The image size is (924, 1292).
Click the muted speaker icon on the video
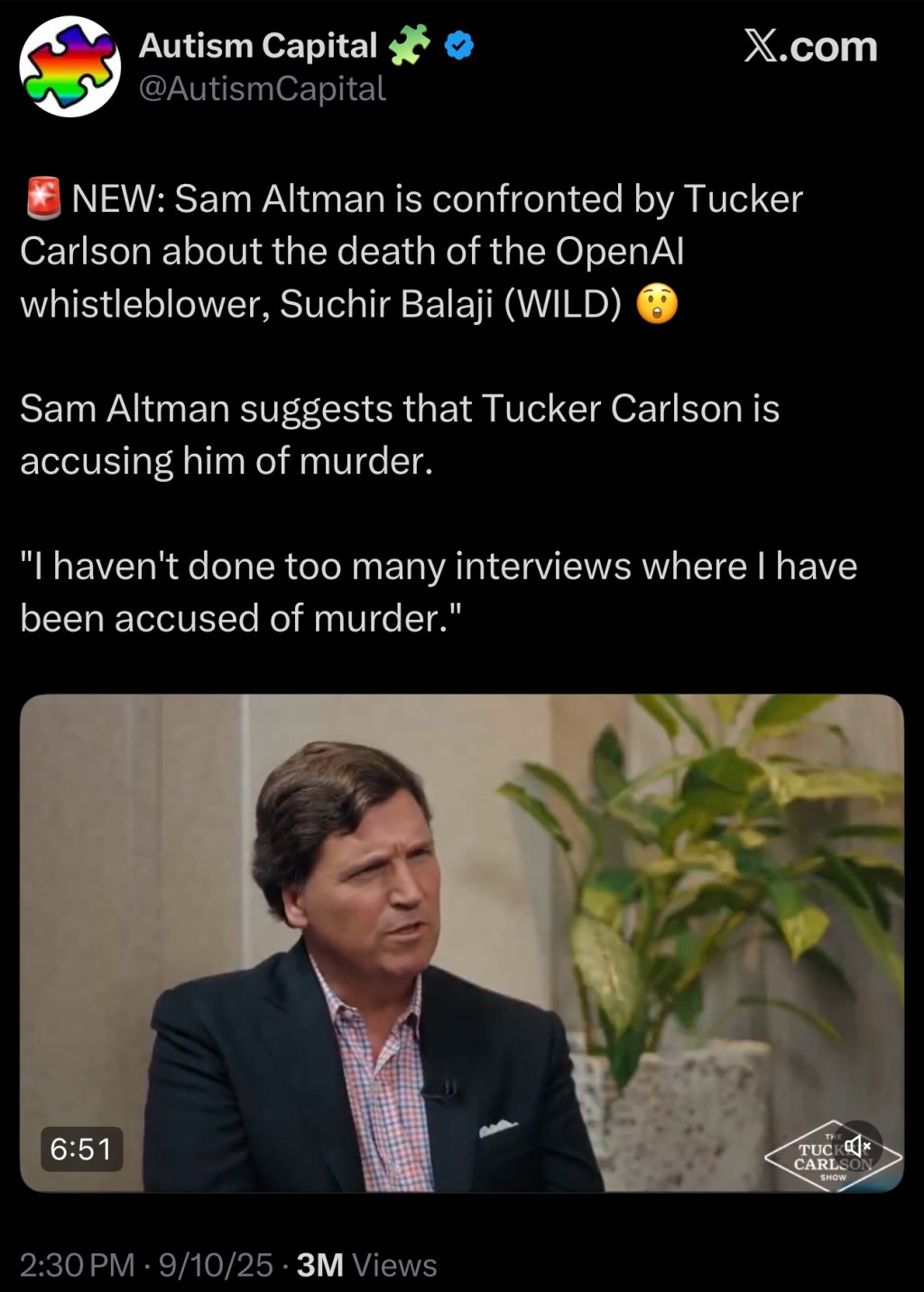[857, 1144]
